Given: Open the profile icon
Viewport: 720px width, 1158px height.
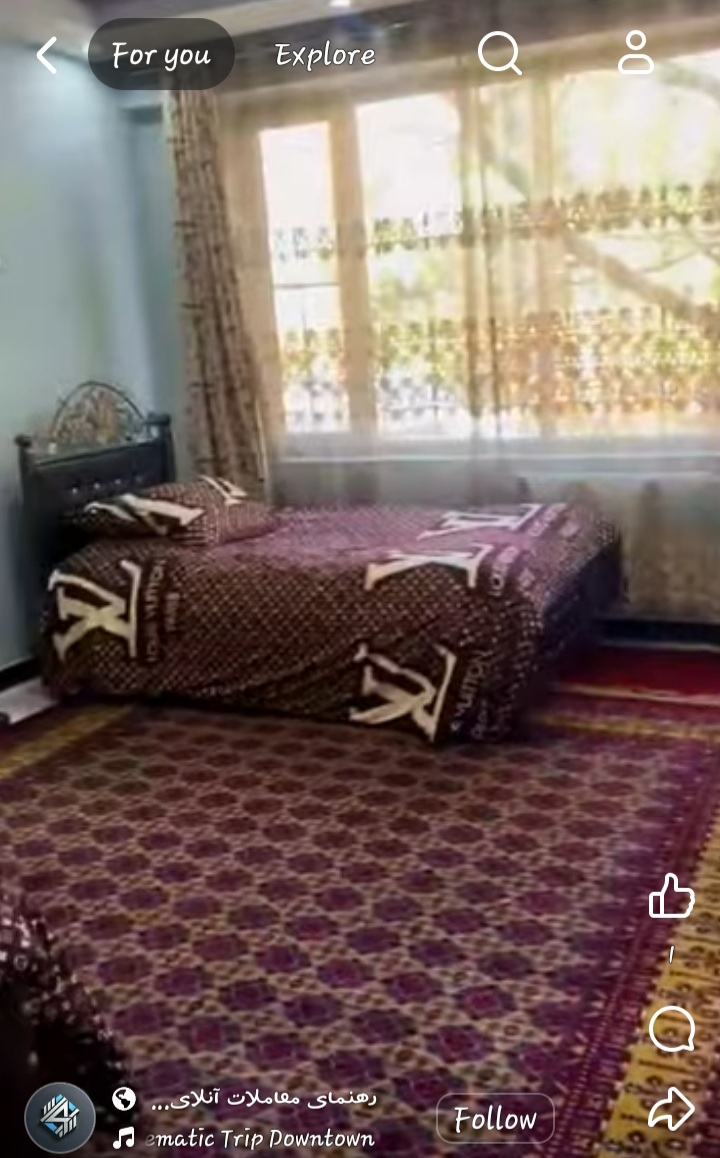Looking at the screenshot, I should (x=636, y=53).
